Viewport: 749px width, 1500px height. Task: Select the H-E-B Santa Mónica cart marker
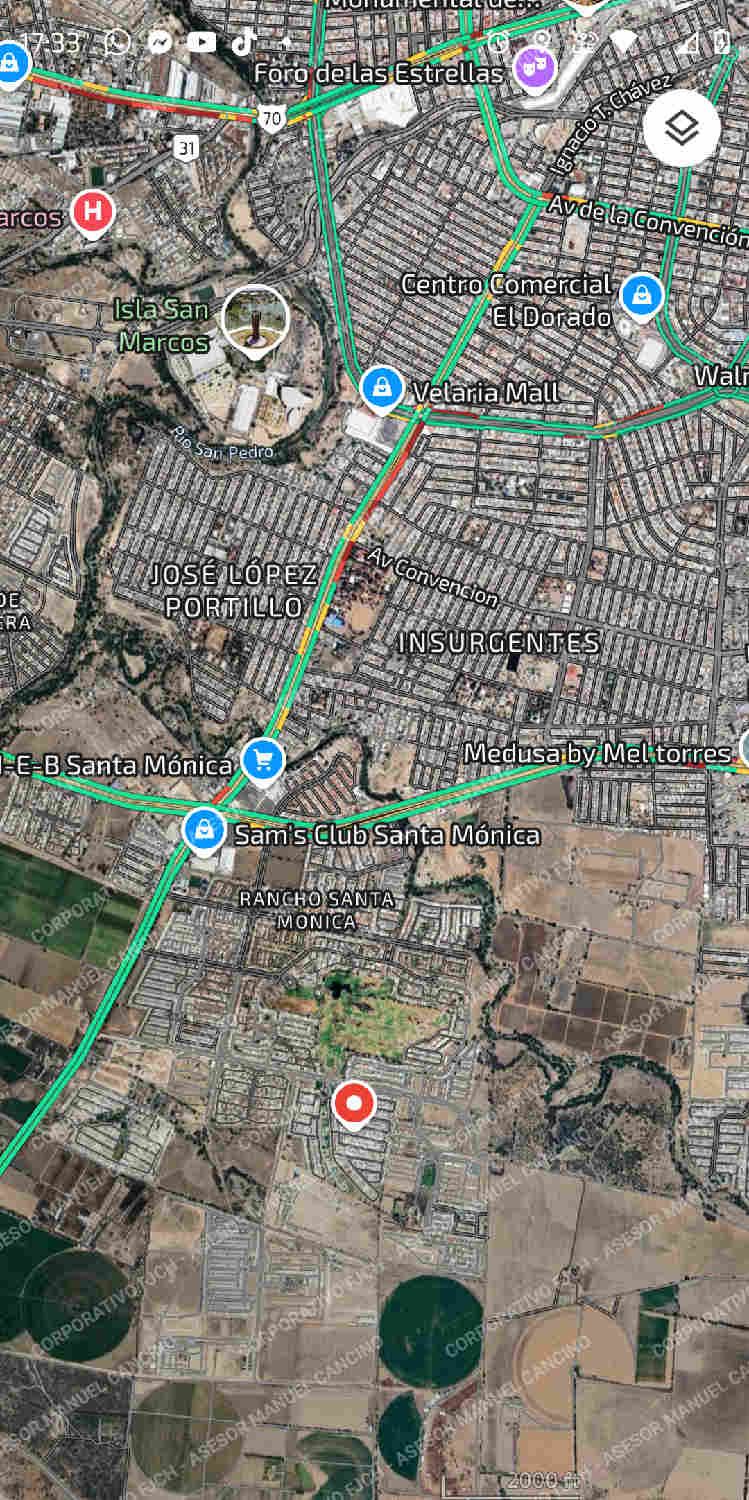coord(263,762)
